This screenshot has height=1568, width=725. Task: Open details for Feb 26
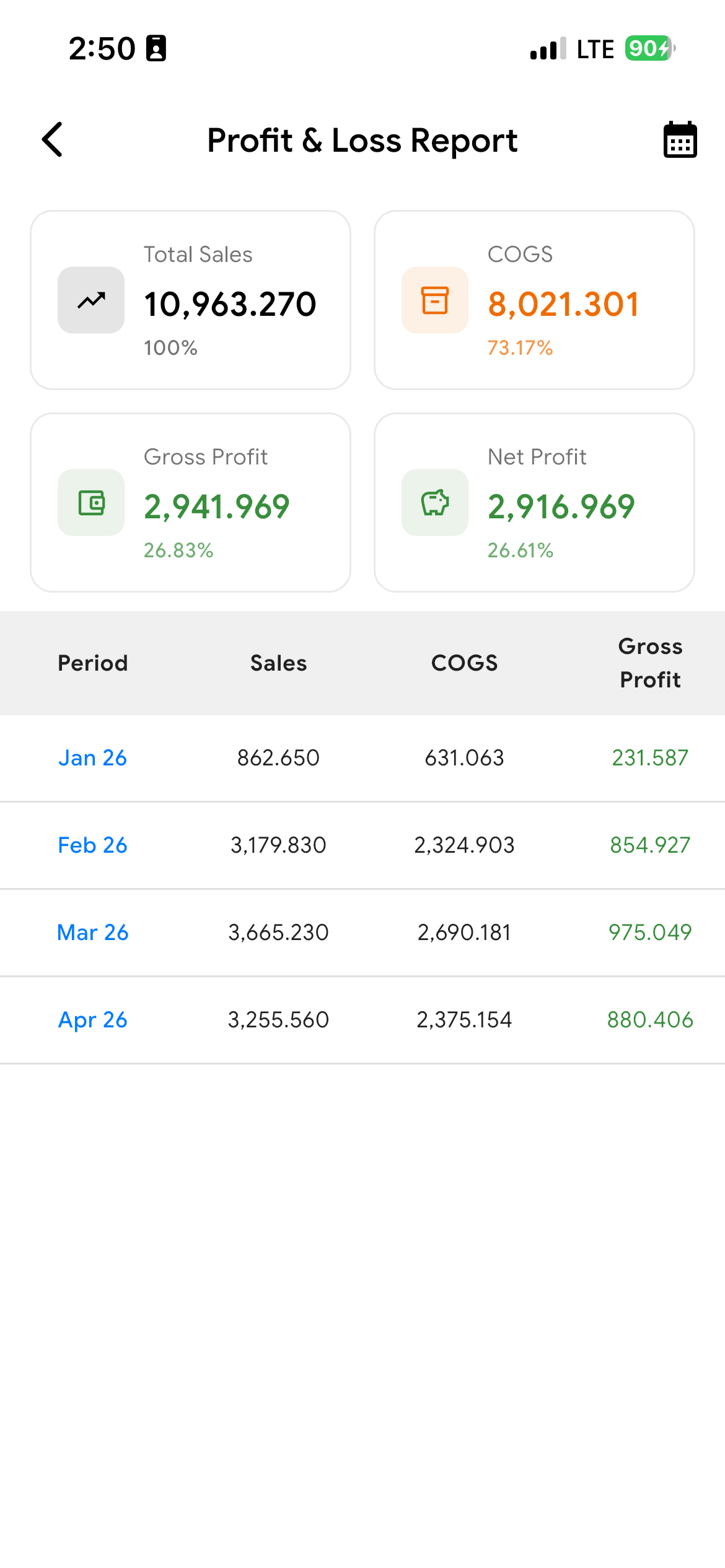(92, 845)
